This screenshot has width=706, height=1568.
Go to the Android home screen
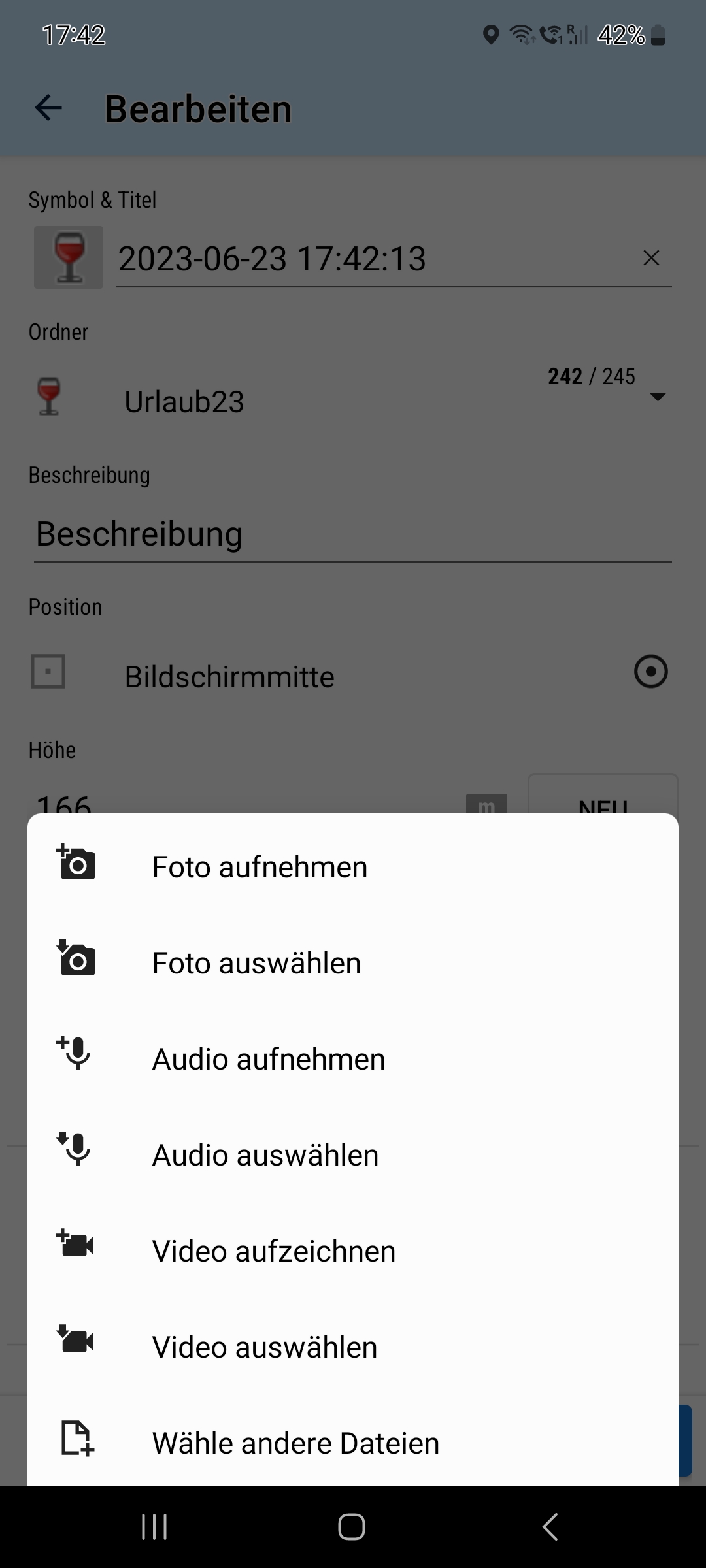point(352,1527)
